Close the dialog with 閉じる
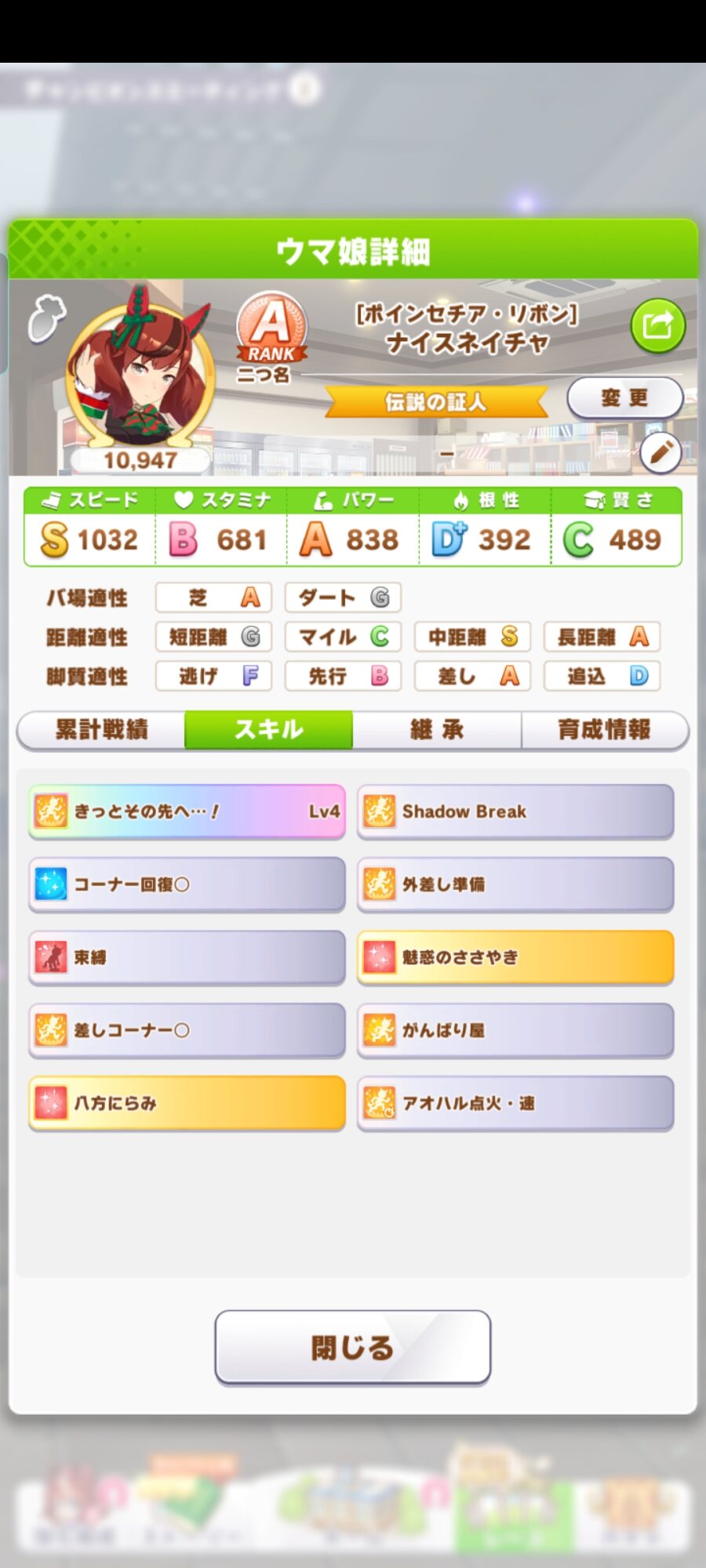This screenshot has height=1568, width=706. click(x=352, y=1347)
